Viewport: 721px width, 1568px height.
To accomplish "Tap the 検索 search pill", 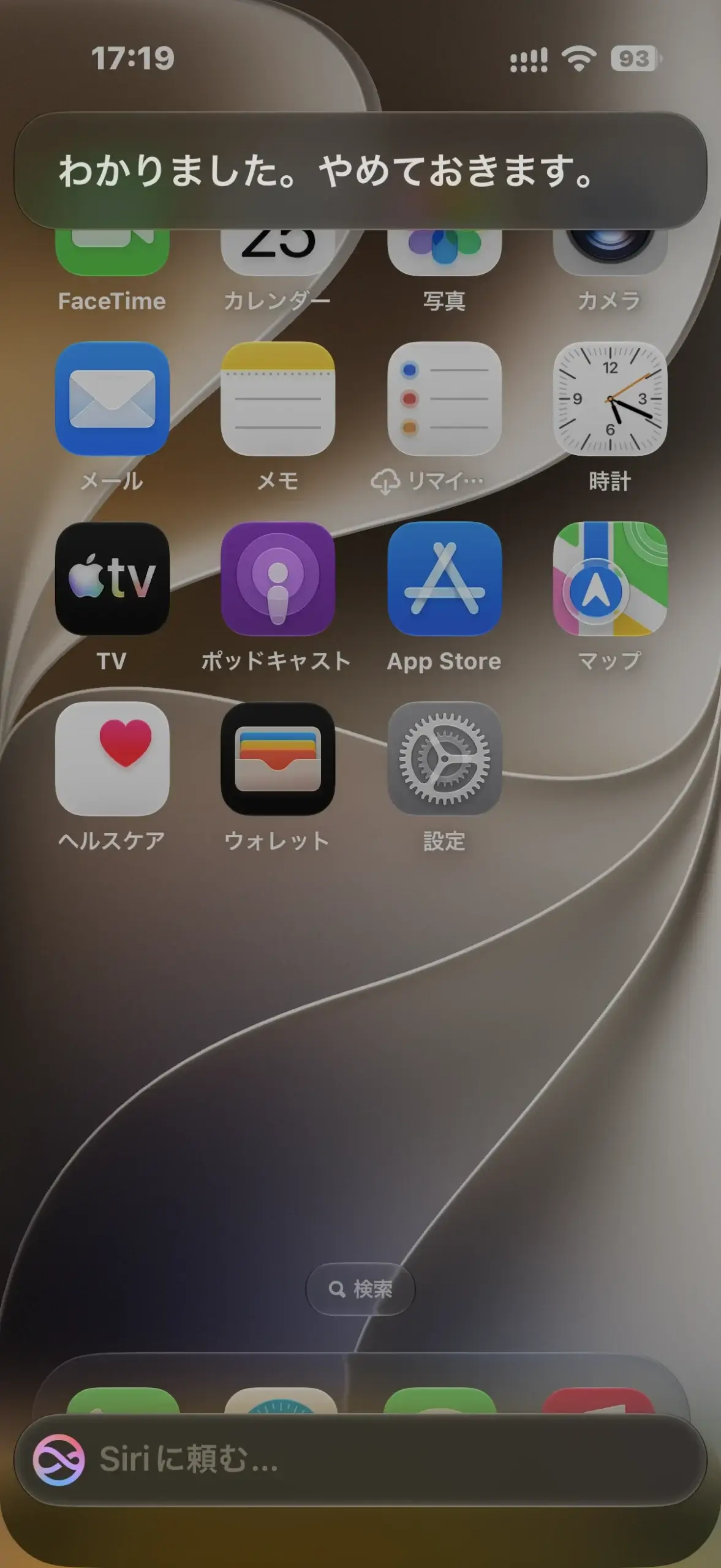I will click(360, 1289).
